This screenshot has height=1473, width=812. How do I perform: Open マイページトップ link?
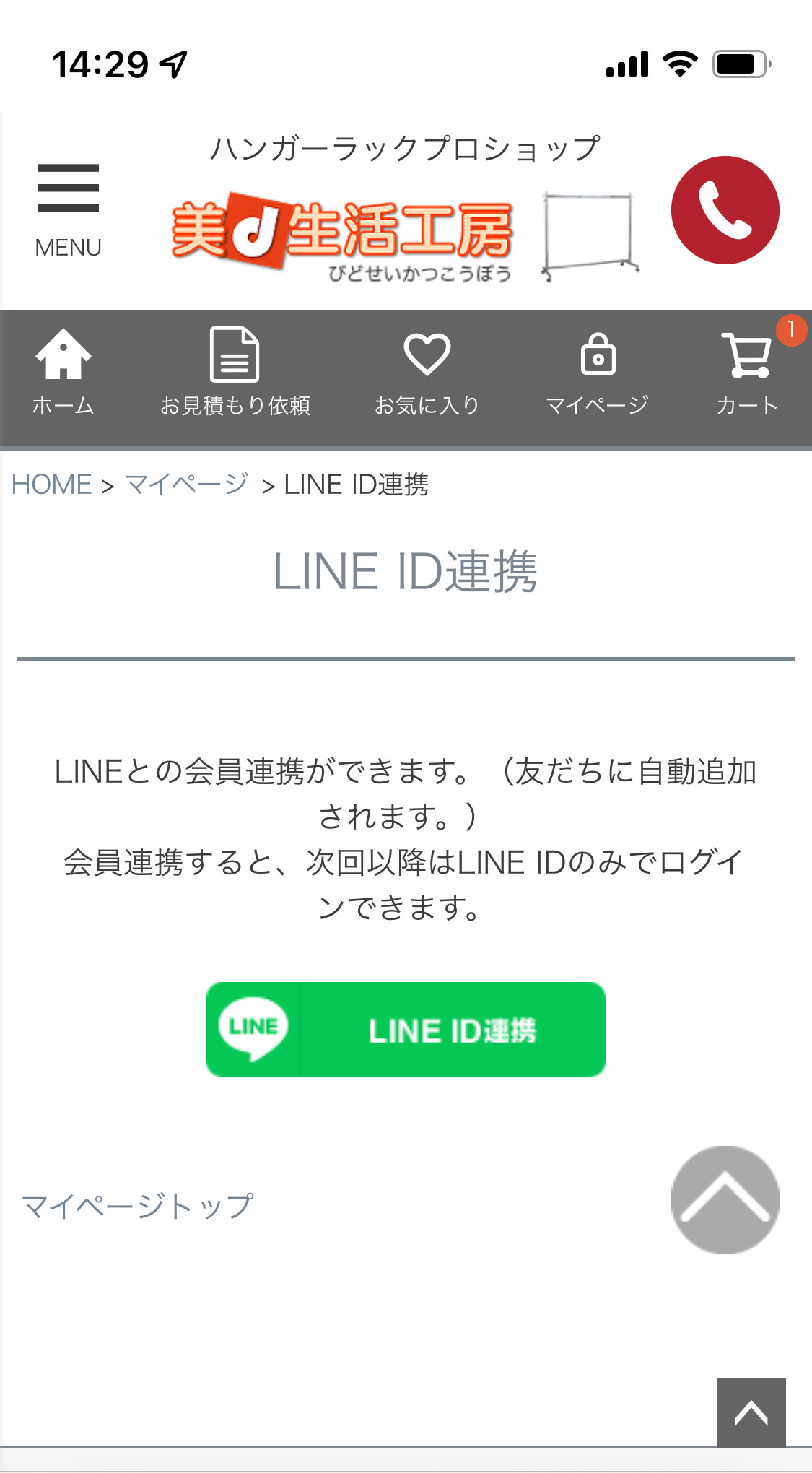click(137, 1205)
